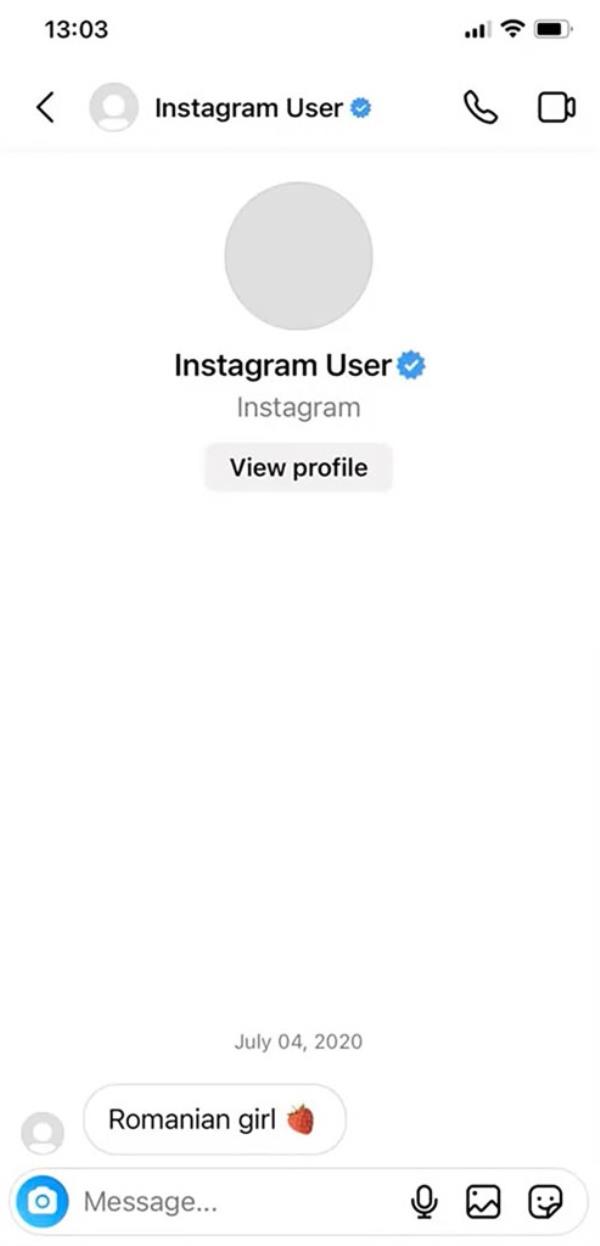Attach a photo from gallery

[x=483, y=1201]
